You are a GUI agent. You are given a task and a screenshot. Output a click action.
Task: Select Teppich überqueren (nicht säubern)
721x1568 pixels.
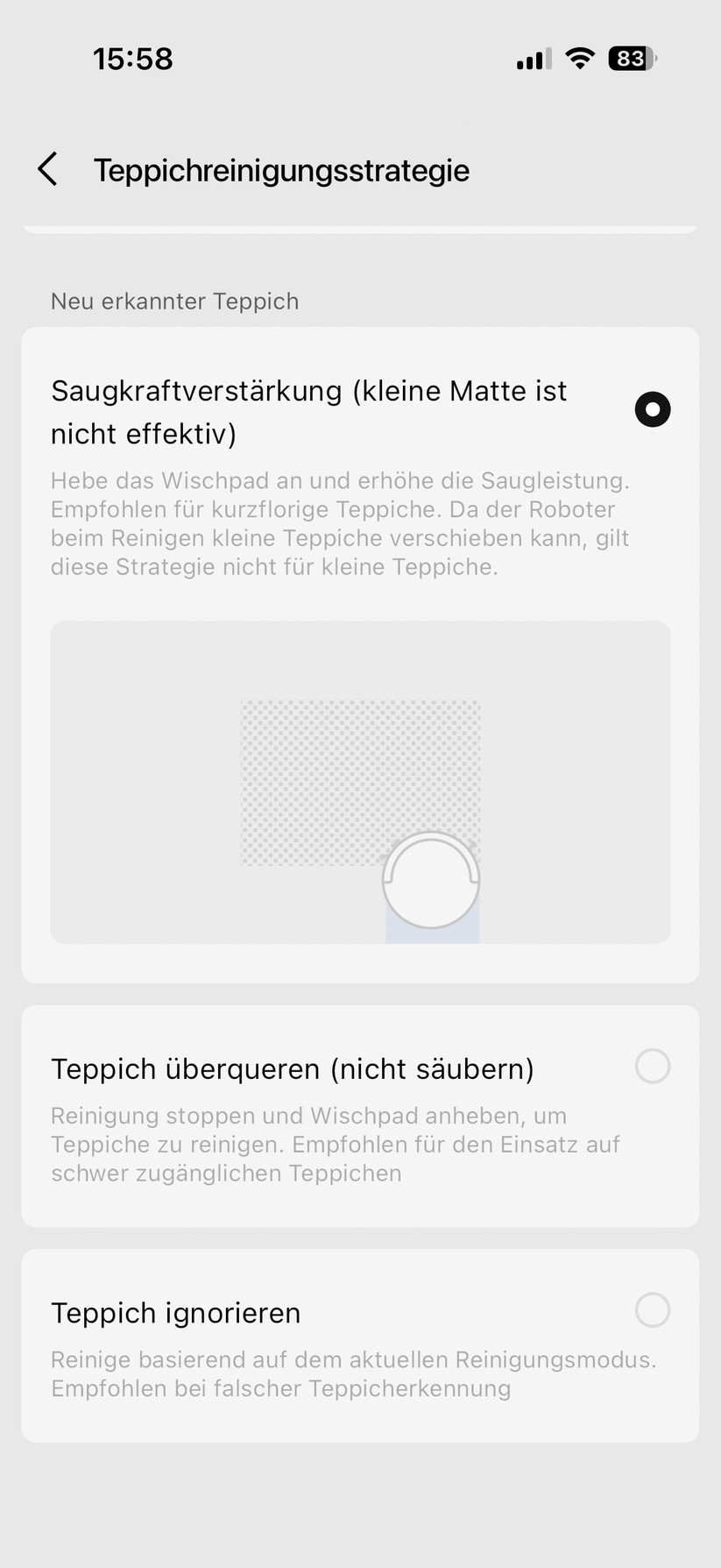(652, 1066)
